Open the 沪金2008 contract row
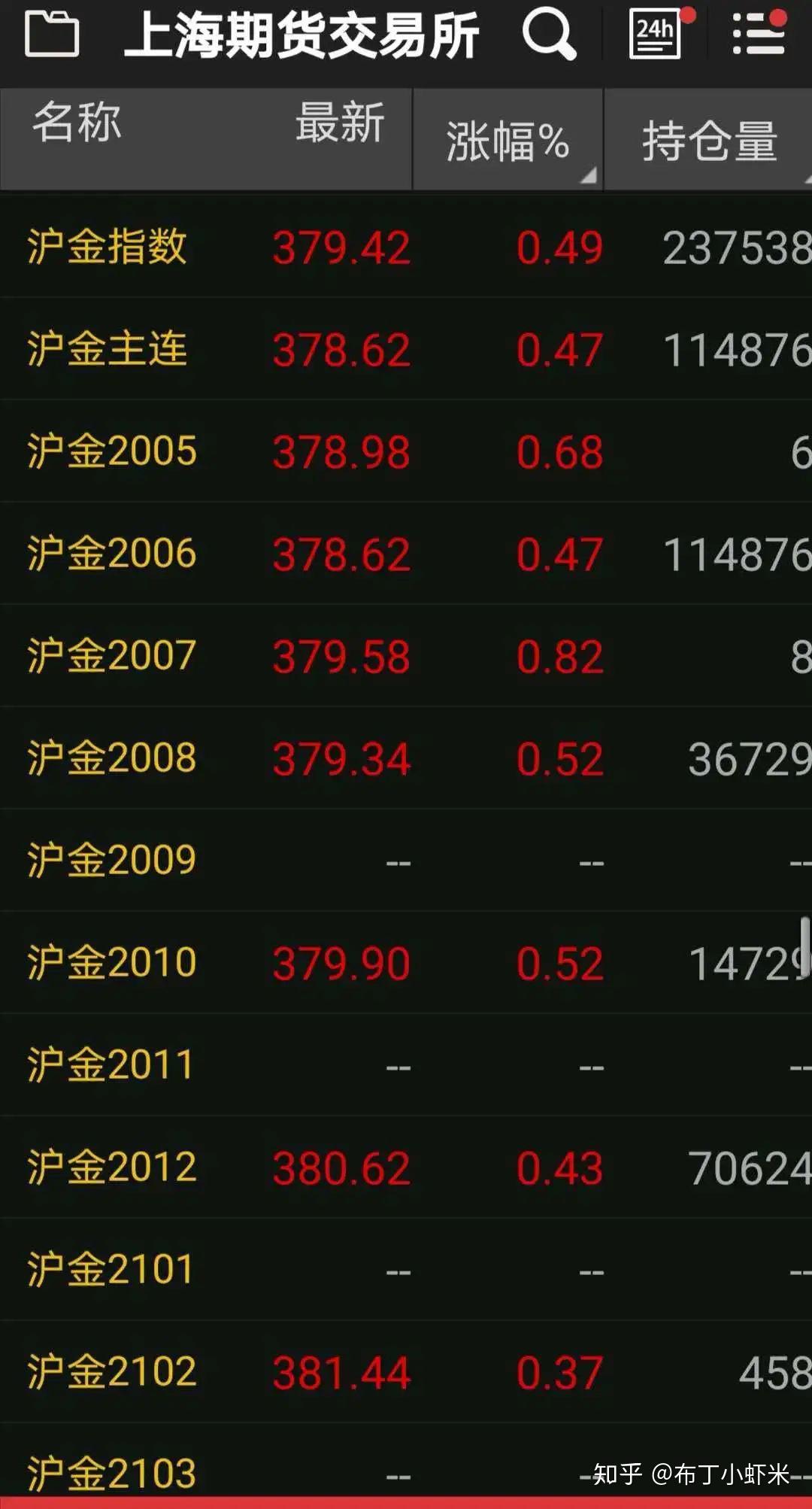The width and height of the screenshot is (812, 1509). pyautogui.click(x=406, y=758)
